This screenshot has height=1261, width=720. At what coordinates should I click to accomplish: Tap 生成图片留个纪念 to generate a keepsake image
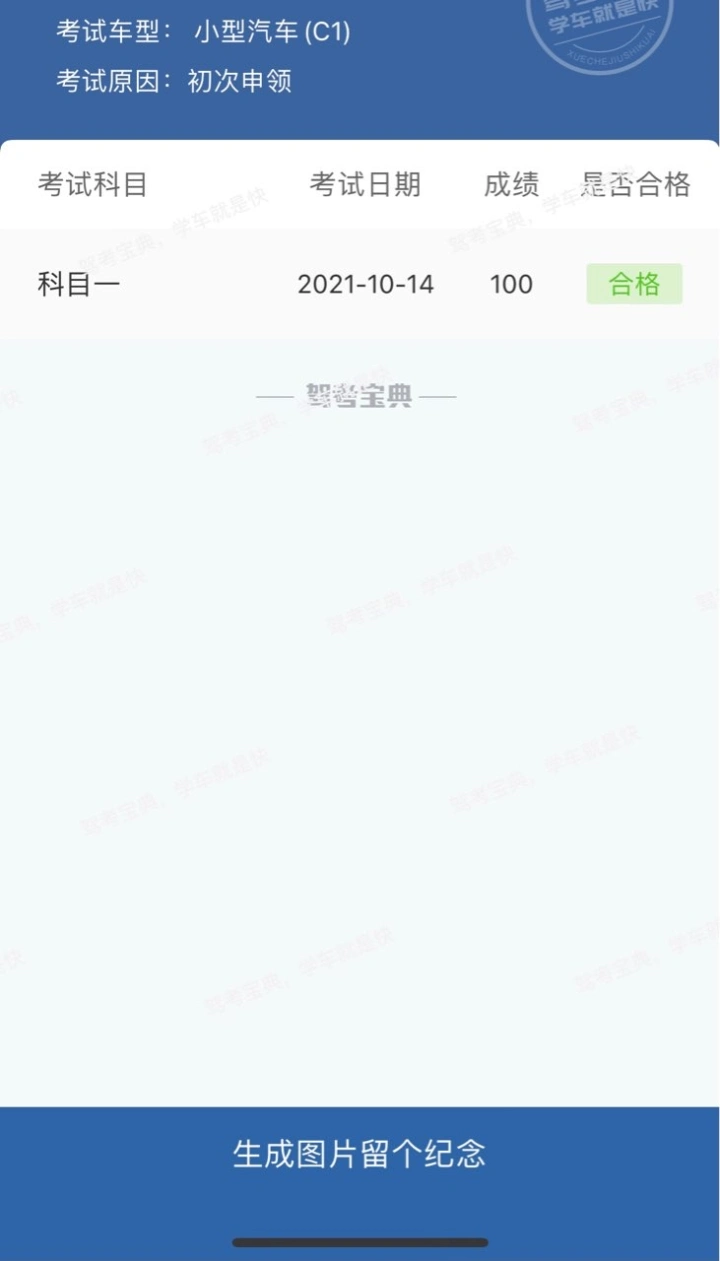click(360, 1153)
